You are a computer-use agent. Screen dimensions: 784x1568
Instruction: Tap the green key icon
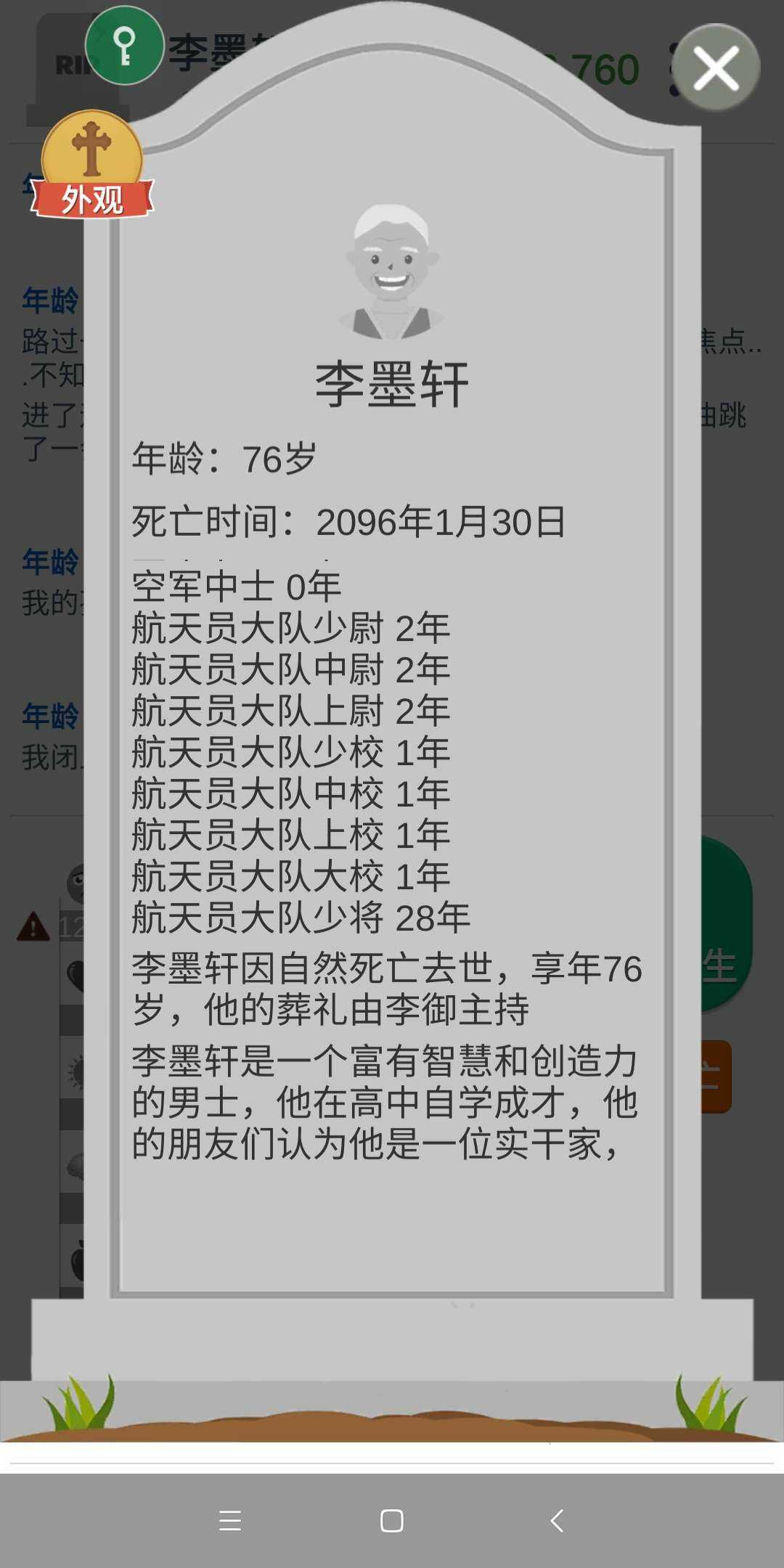pos(125,45)
